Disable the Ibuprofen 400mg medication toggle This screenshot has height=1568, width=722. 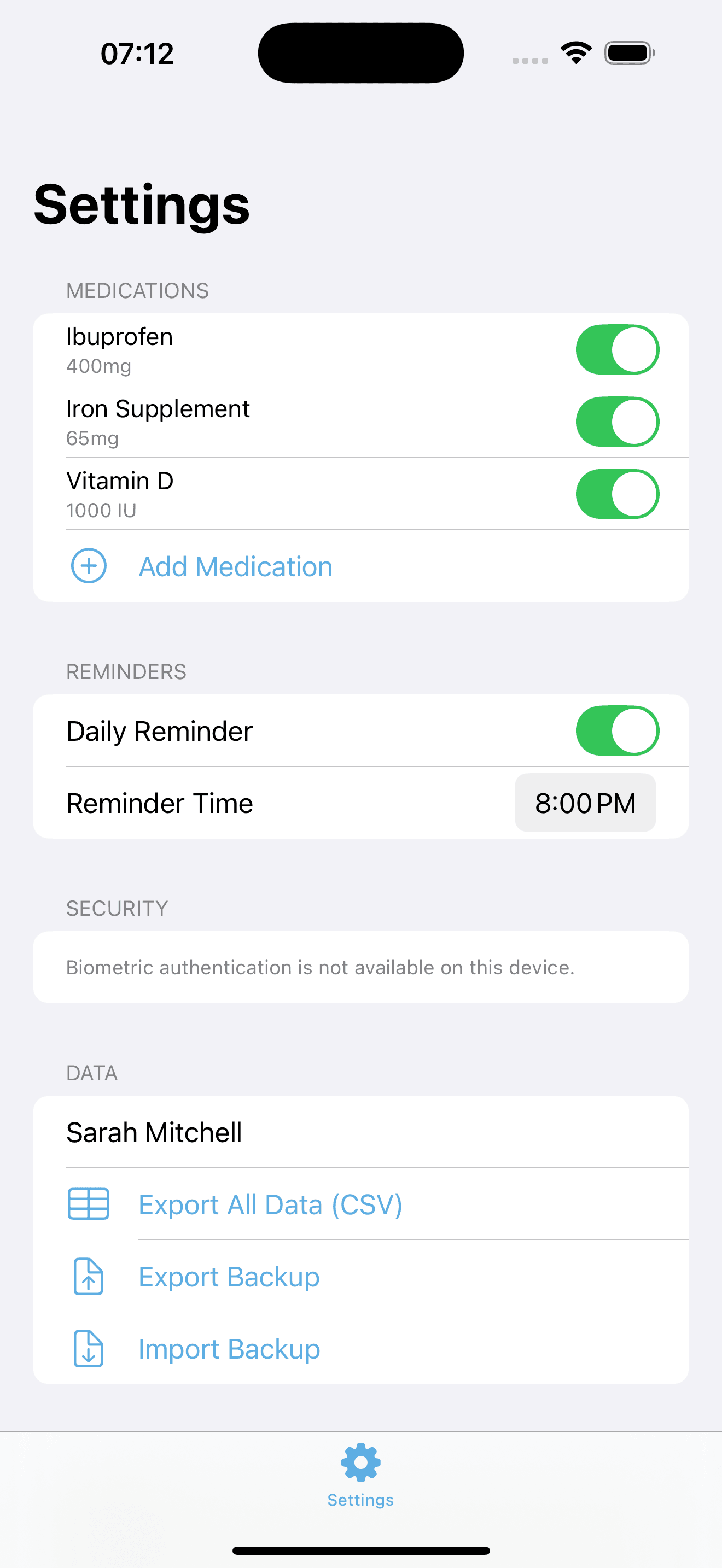pyautogui.click(x=618, y=349)
